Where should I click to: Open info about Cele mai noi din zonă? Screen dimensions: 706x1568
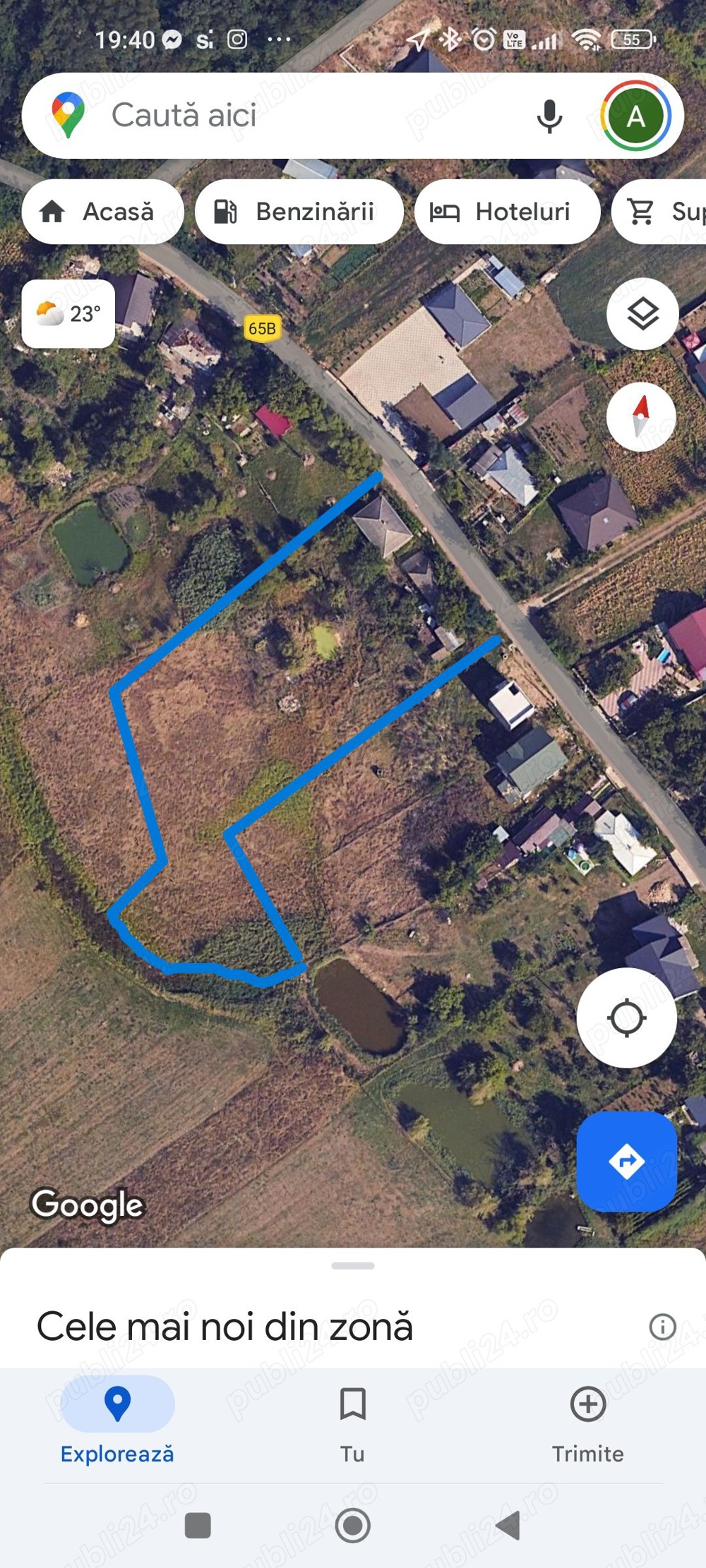coord(662,1327)
